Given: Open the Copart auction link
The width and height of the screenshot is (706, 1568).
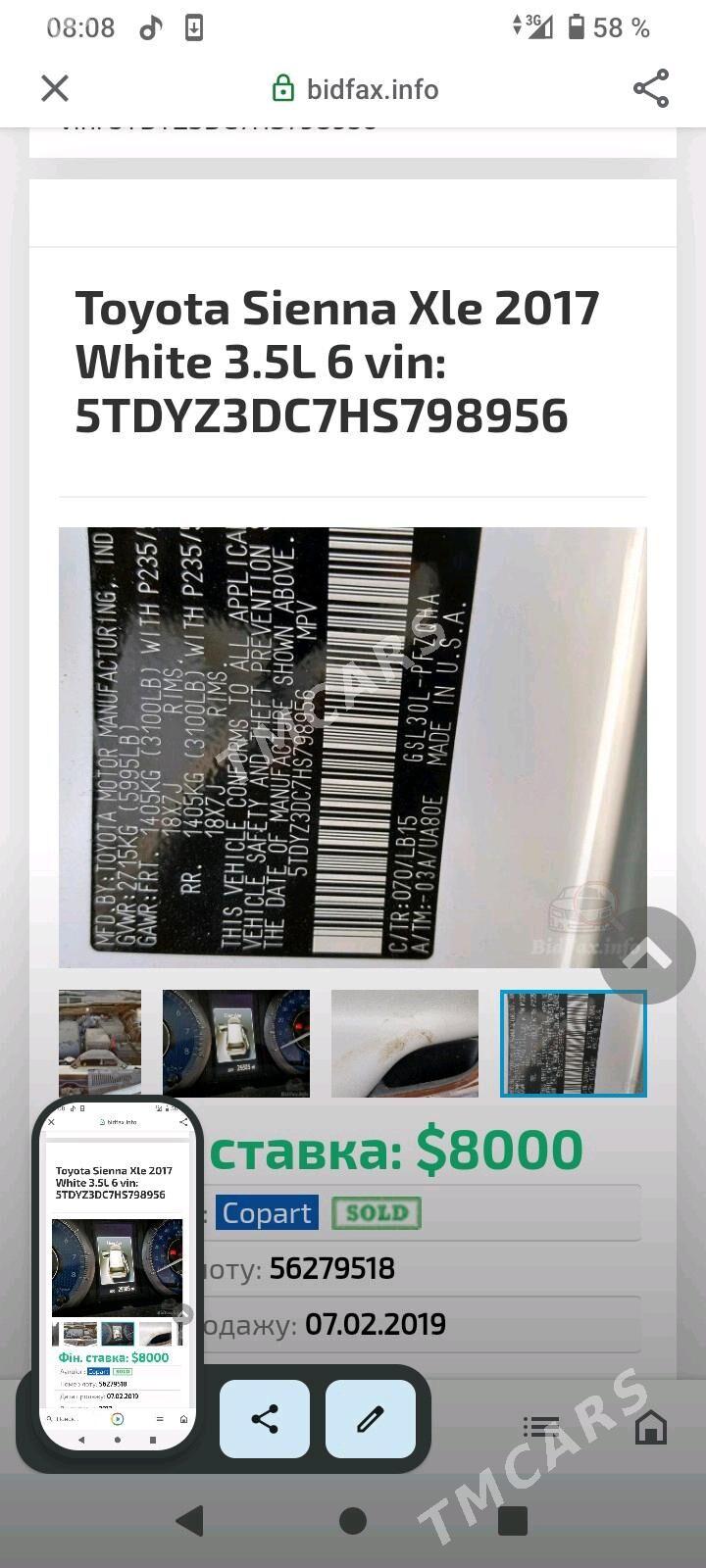Looking at the screenshot, I should coord(267,1213).
